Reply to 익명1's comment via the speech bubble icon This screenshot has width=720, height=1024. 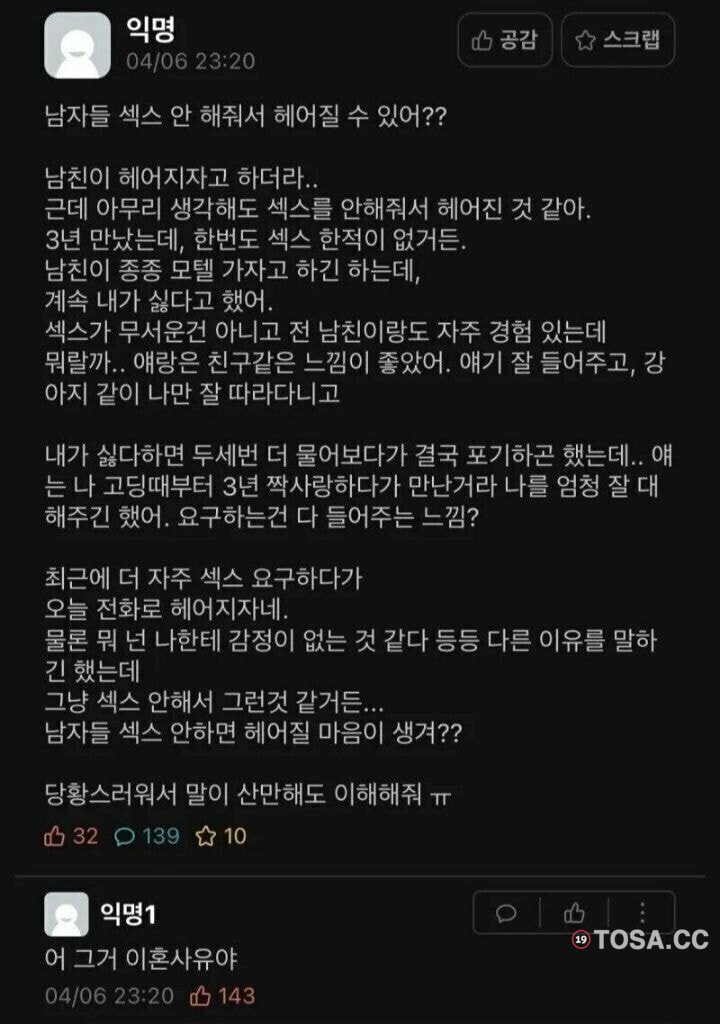[x=507, y=912]
